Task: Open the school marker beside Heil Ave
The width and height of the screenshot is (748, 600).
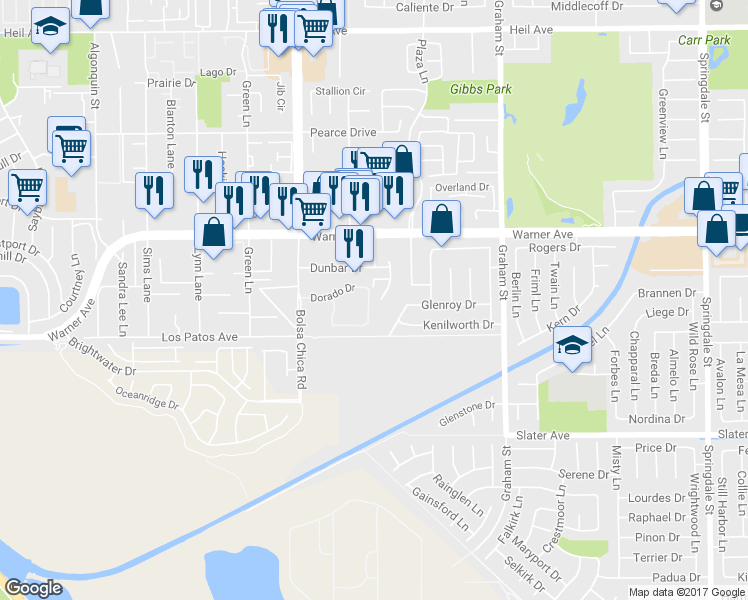Action: point(50,25)
